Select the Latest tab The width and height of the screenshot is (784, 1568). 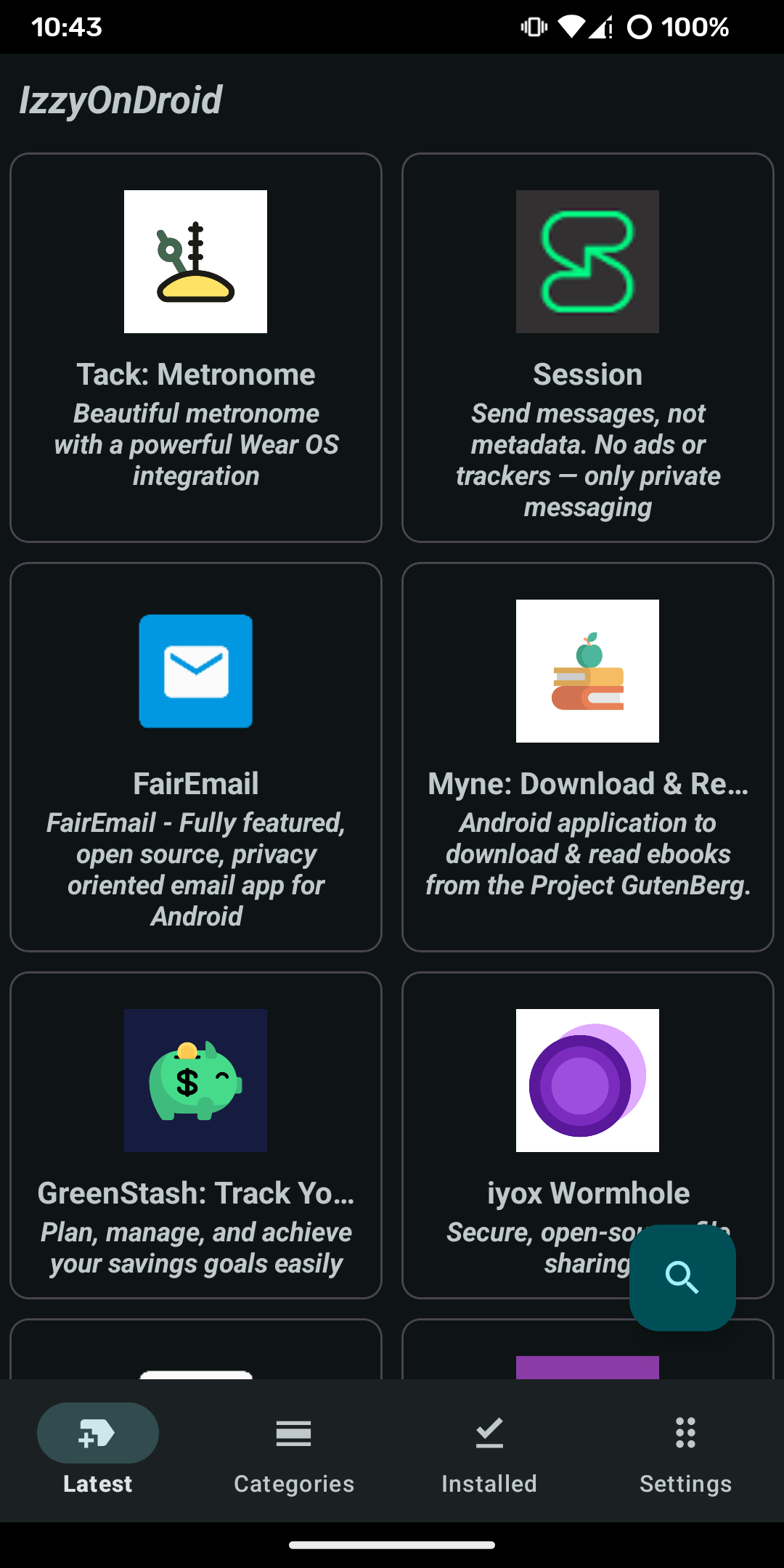click(98, 1452)
